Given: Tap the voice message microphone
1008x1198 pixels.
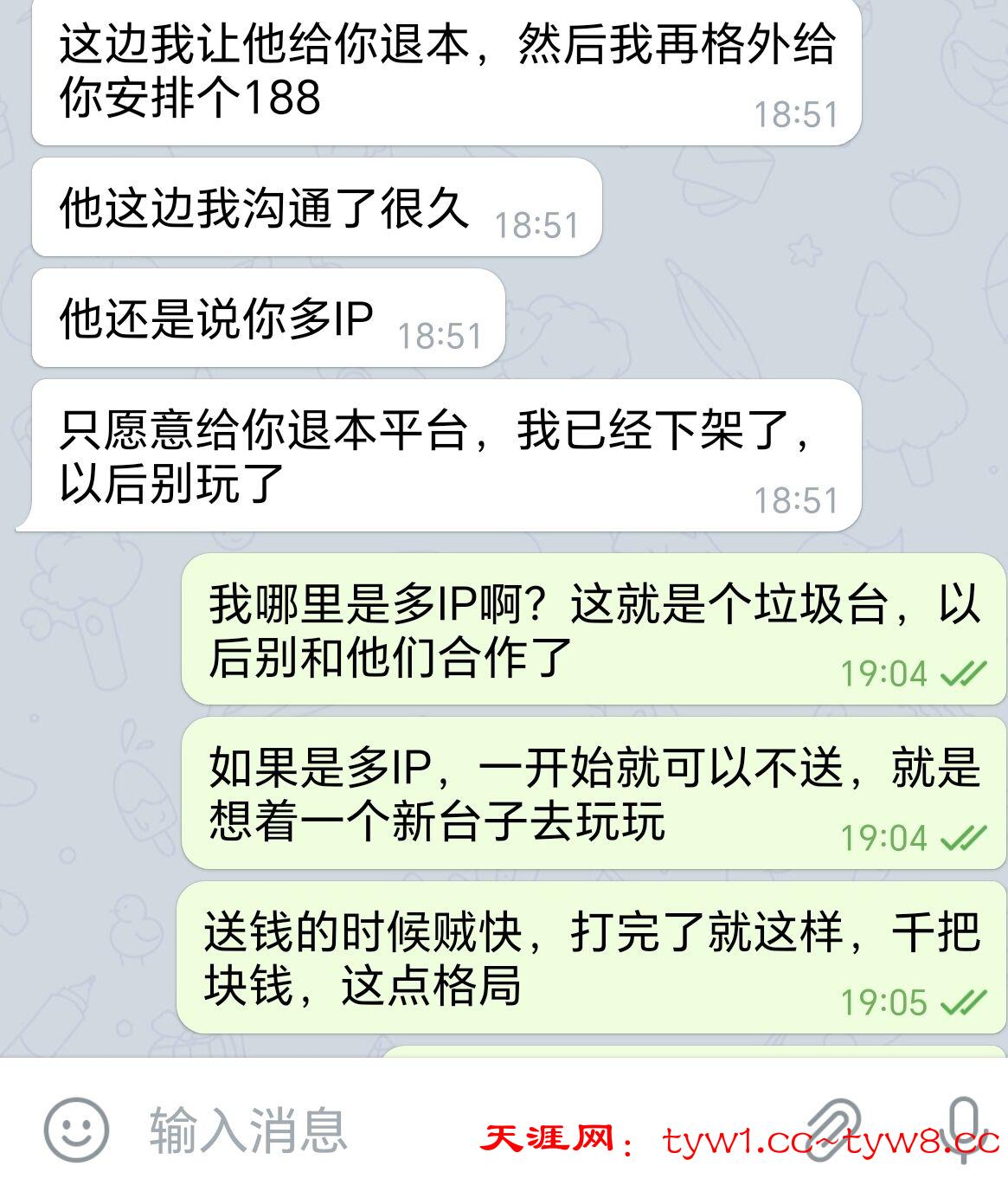Looking at the screenshot, I should click(964, 1130).
